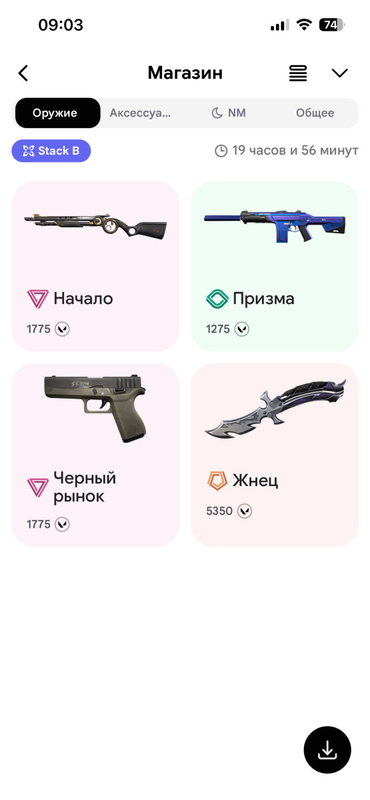Open the Призма weapon card
Image resolution: width=370 pixels, height=800 pixels.
(x=275, y=266)
